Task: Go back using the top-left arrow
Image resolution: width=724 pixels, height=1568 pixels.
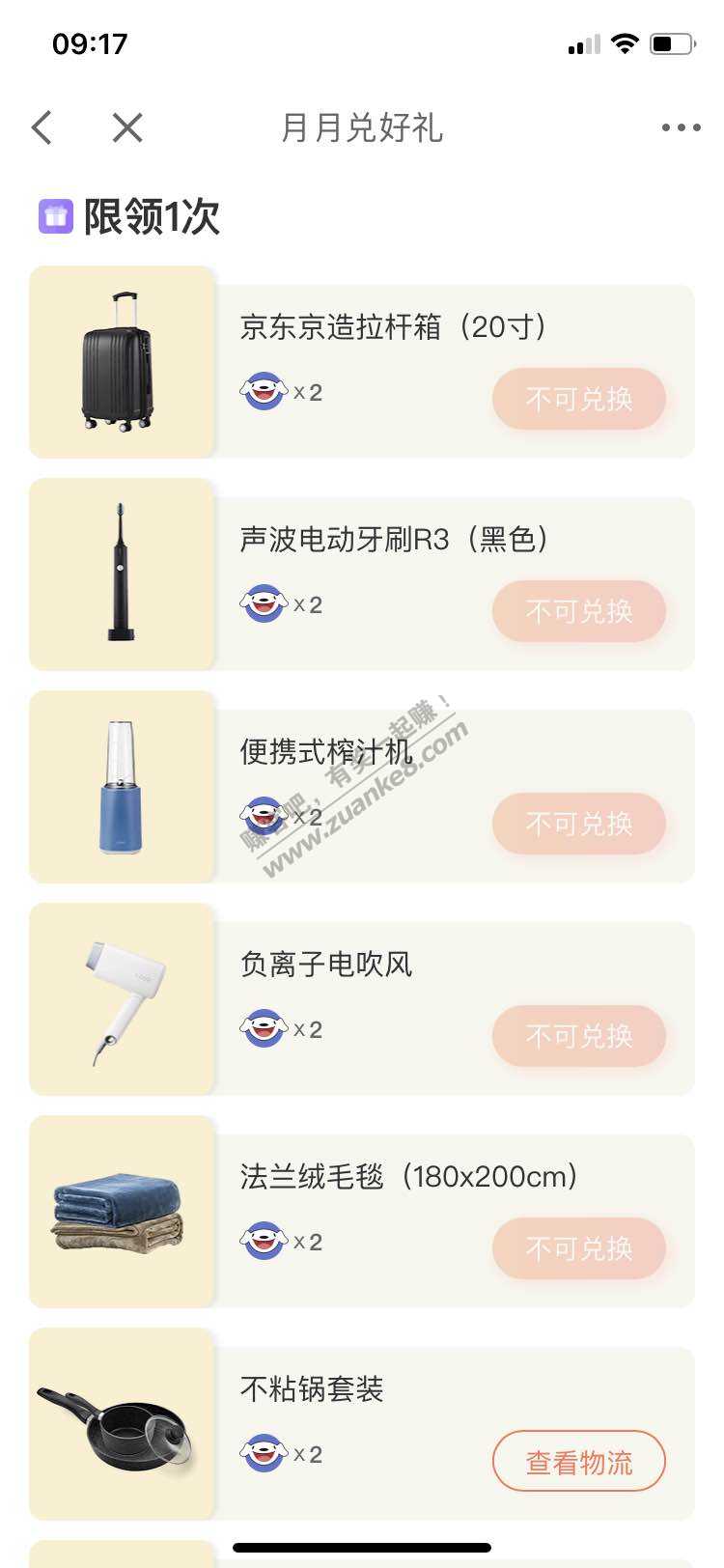Action: click(42, 127)
